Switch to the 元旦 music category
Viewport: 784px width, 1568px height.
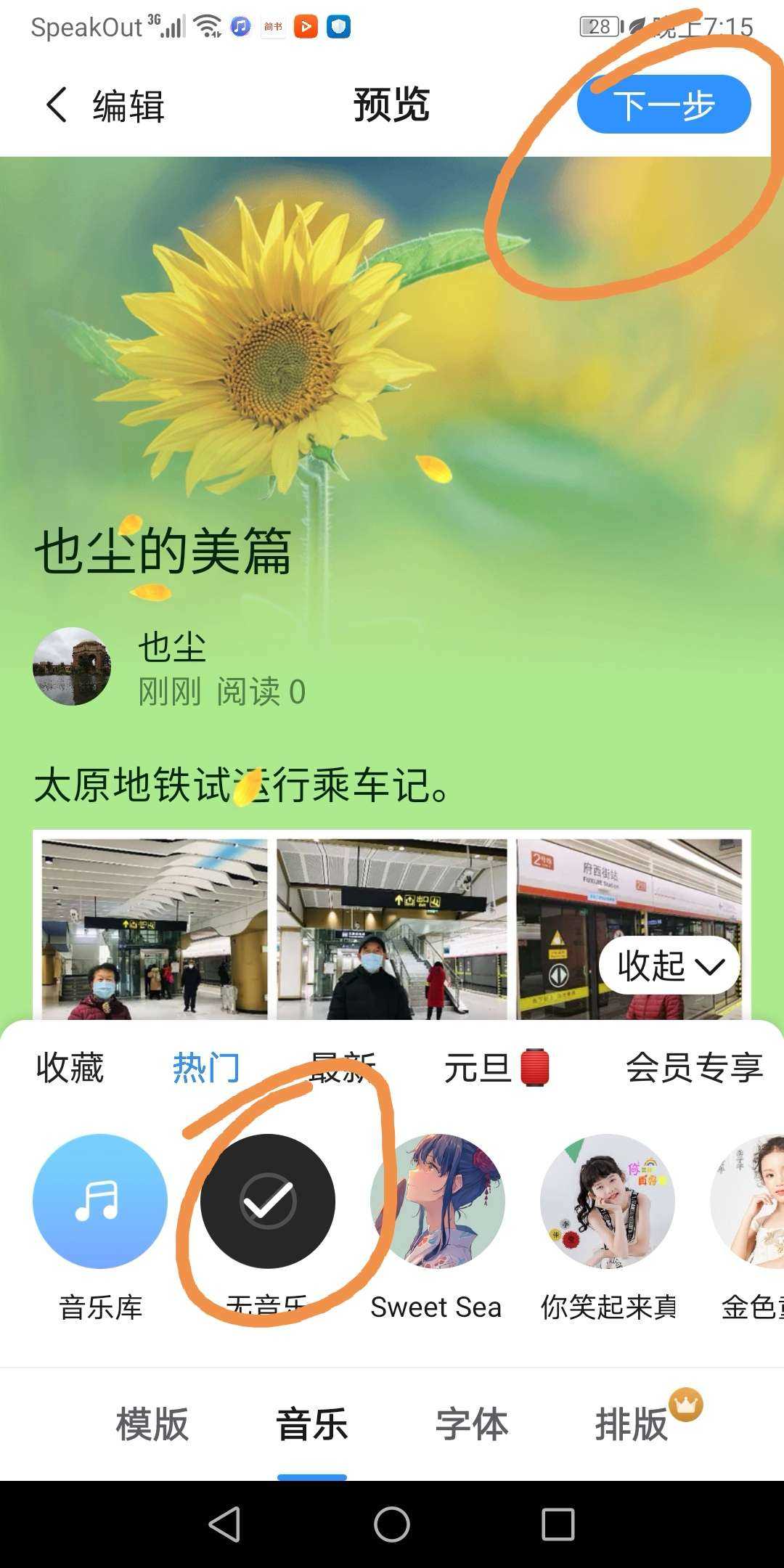point(497,1069)
